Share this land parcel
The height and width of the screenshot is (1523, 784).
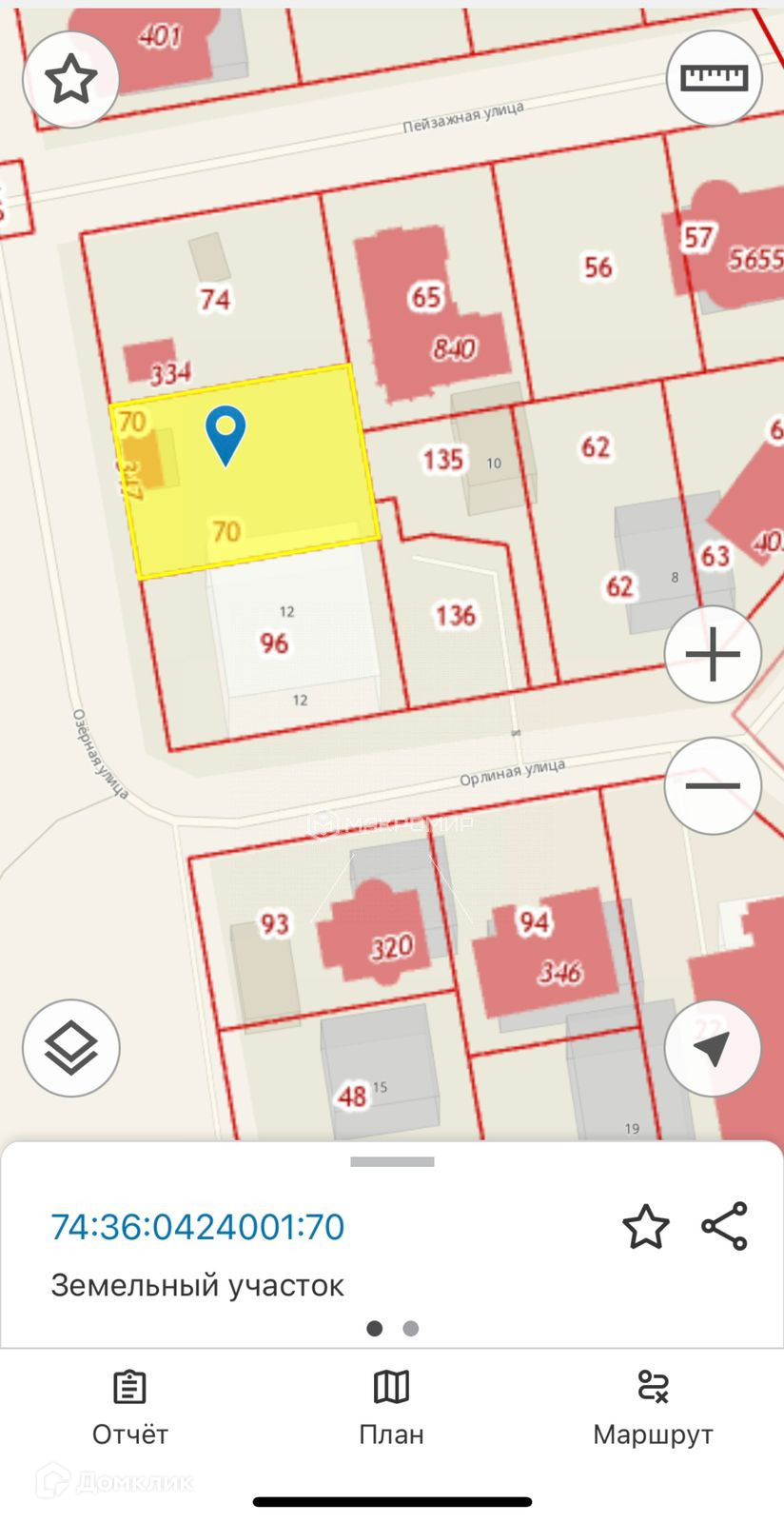click(725, 1226)
